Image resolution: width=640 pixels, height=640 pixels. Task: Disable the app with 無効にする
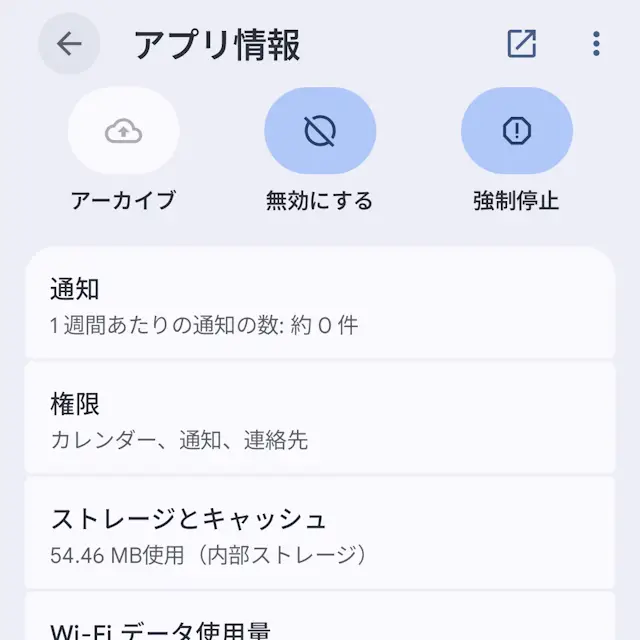coord(320,132)
